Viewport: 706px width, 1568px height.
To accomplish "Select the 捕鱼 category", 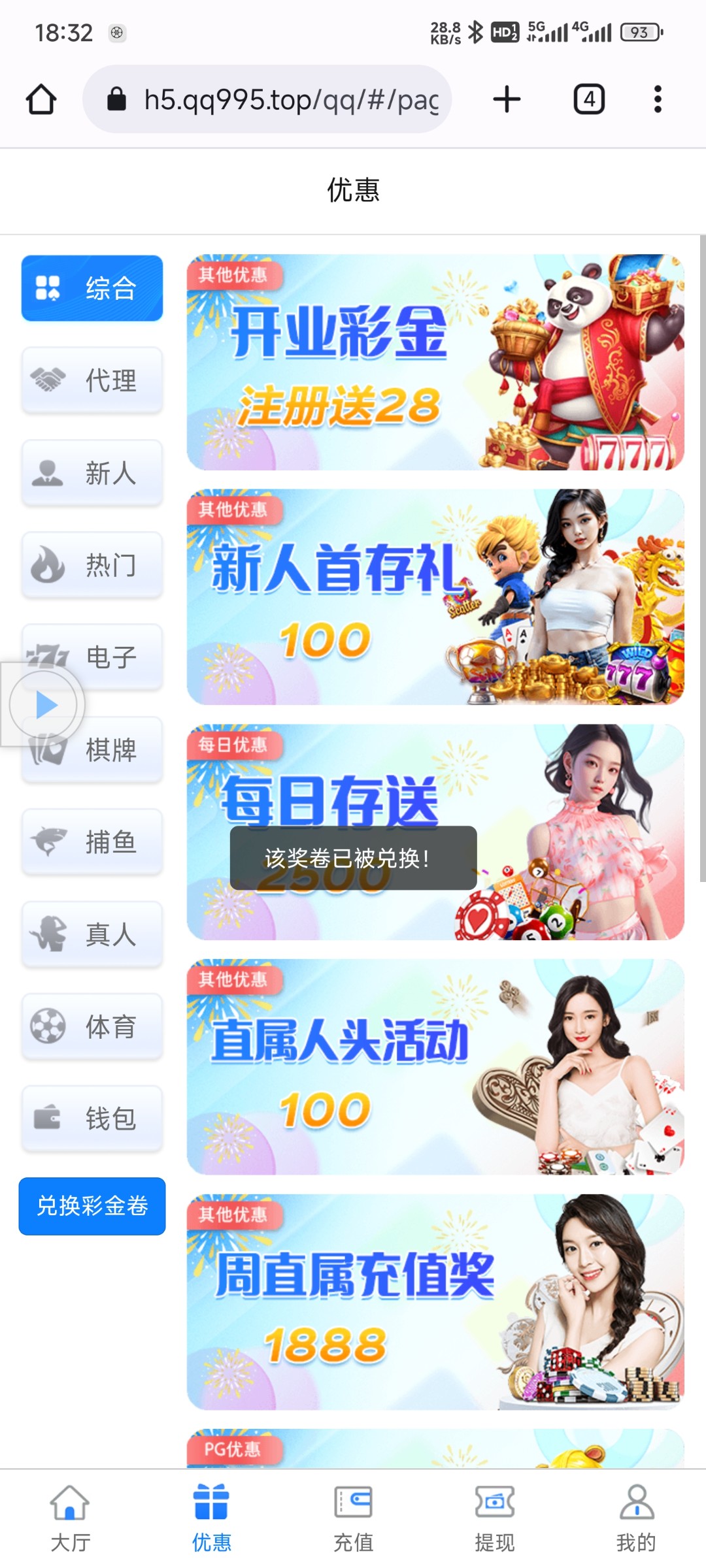I will tap(92, 841).
